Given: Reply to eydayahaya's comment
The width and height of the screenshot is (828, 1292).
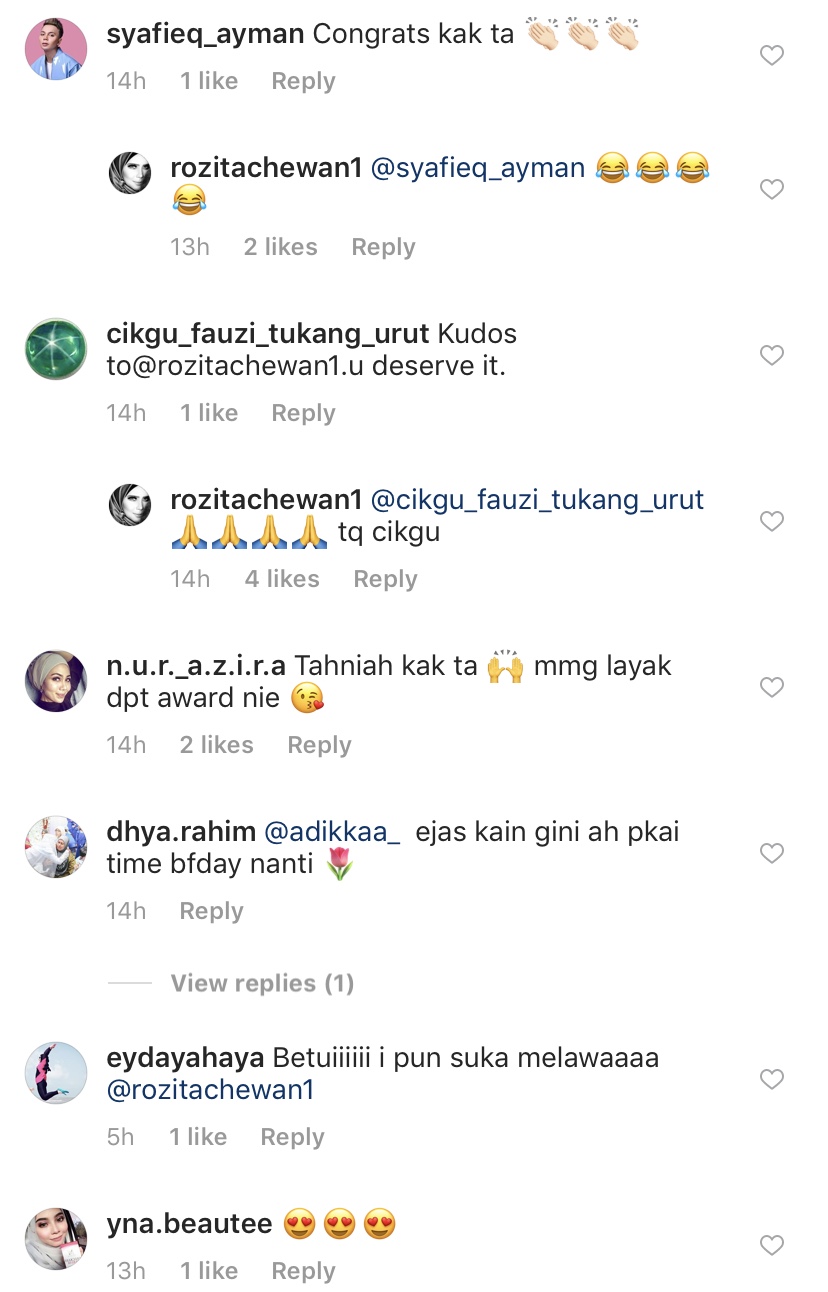Looking at the screenshot, I should [x=292, y=1137].
